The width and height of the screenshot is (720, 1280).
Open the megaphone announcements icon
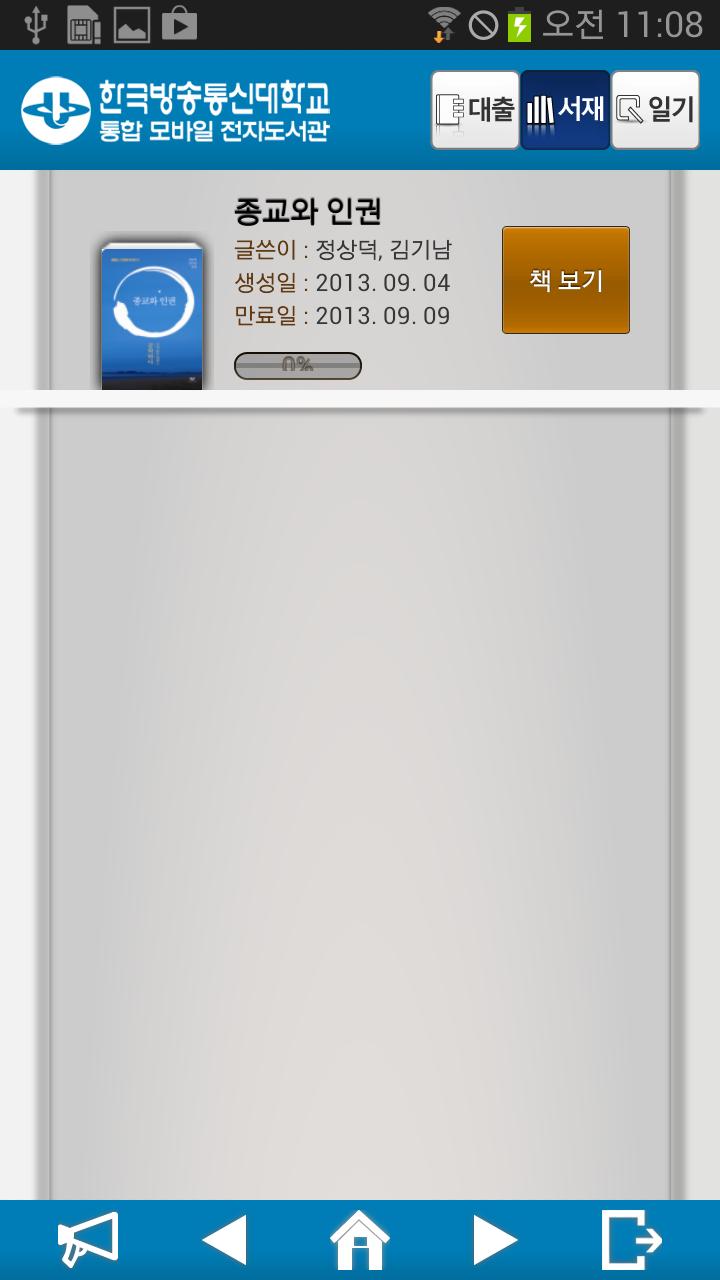coord(88,1241)
